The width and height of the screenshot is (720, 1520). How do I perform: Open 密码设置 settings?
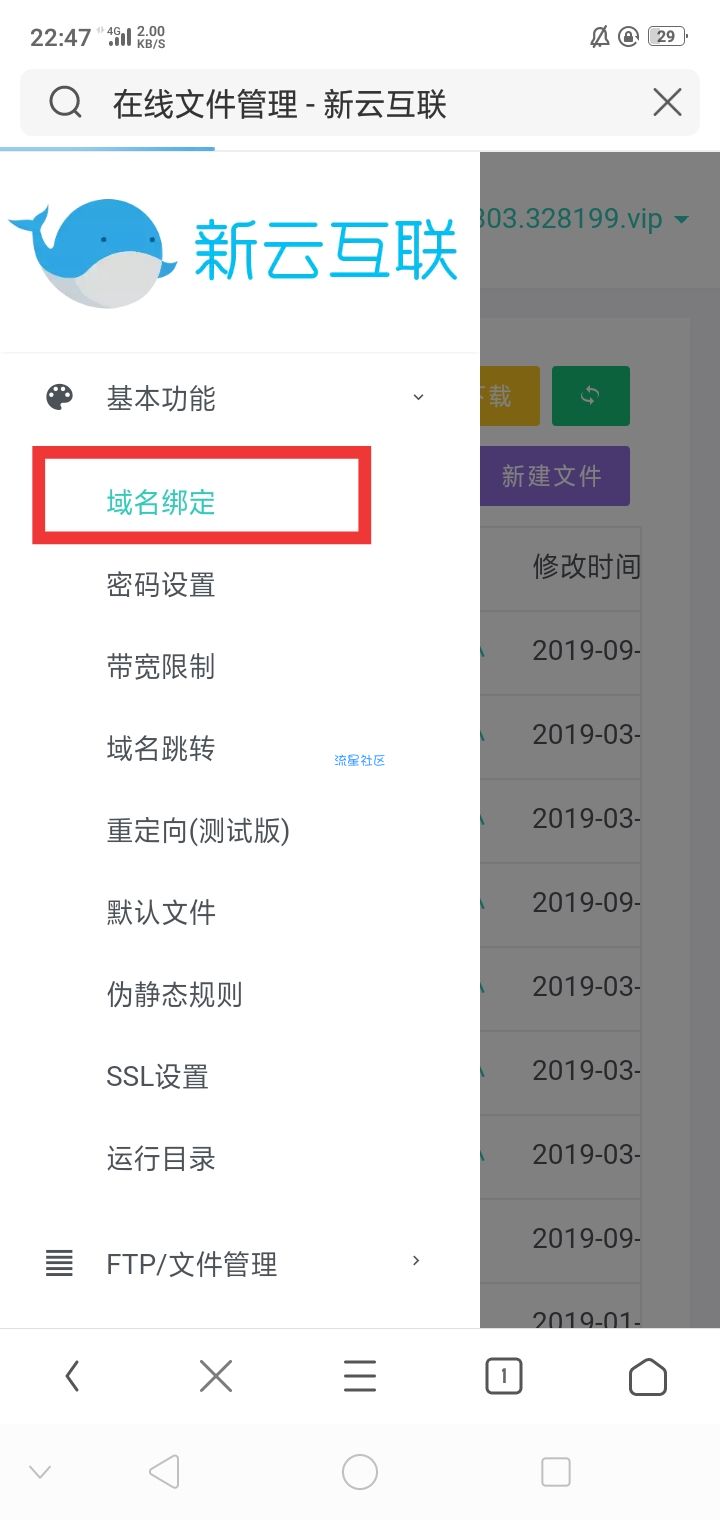point(161,584)
